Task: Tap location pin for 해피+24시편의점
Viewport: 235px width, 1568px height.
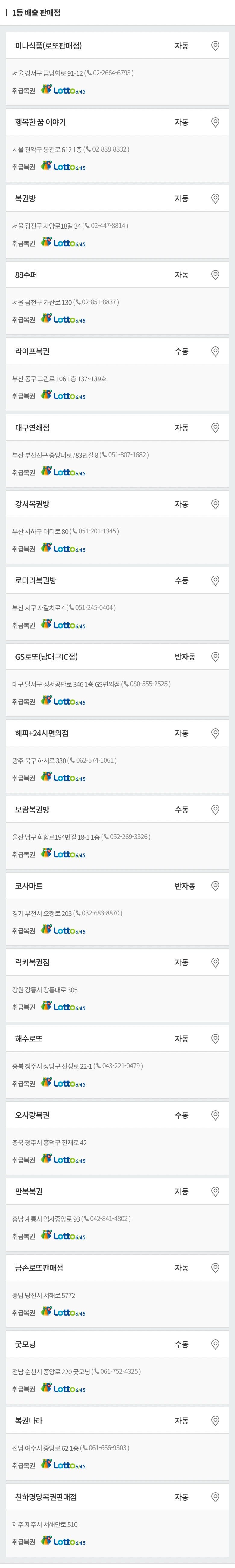Action: pyautogui.click(x=215, y=733)
